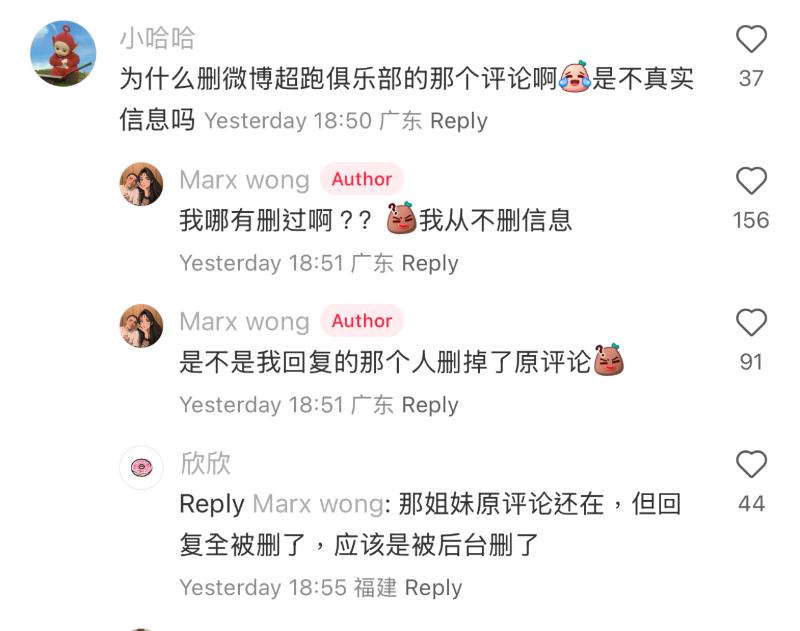Reply to the comment ending "删掉了原评论"

(430, 405)
